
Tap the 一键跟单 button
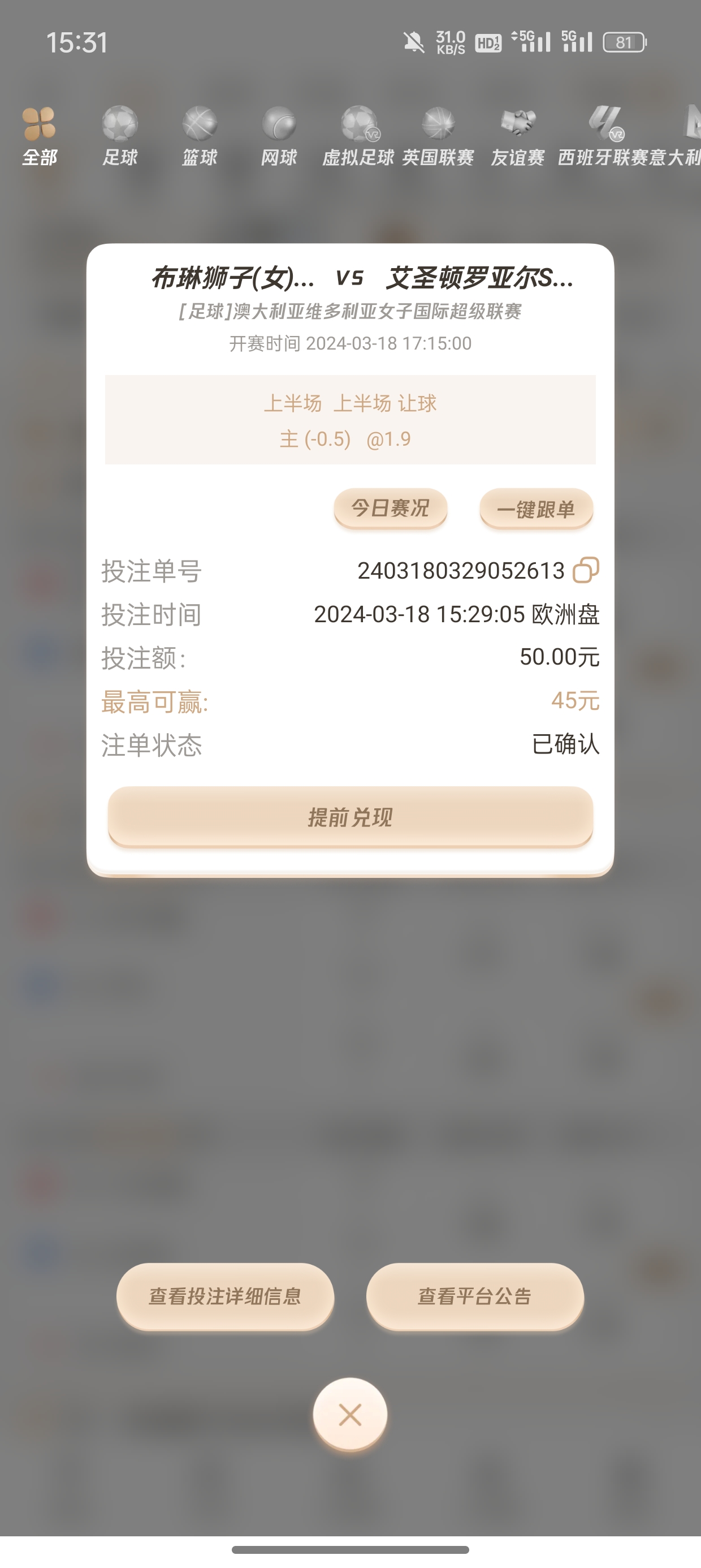coord(536,509)
